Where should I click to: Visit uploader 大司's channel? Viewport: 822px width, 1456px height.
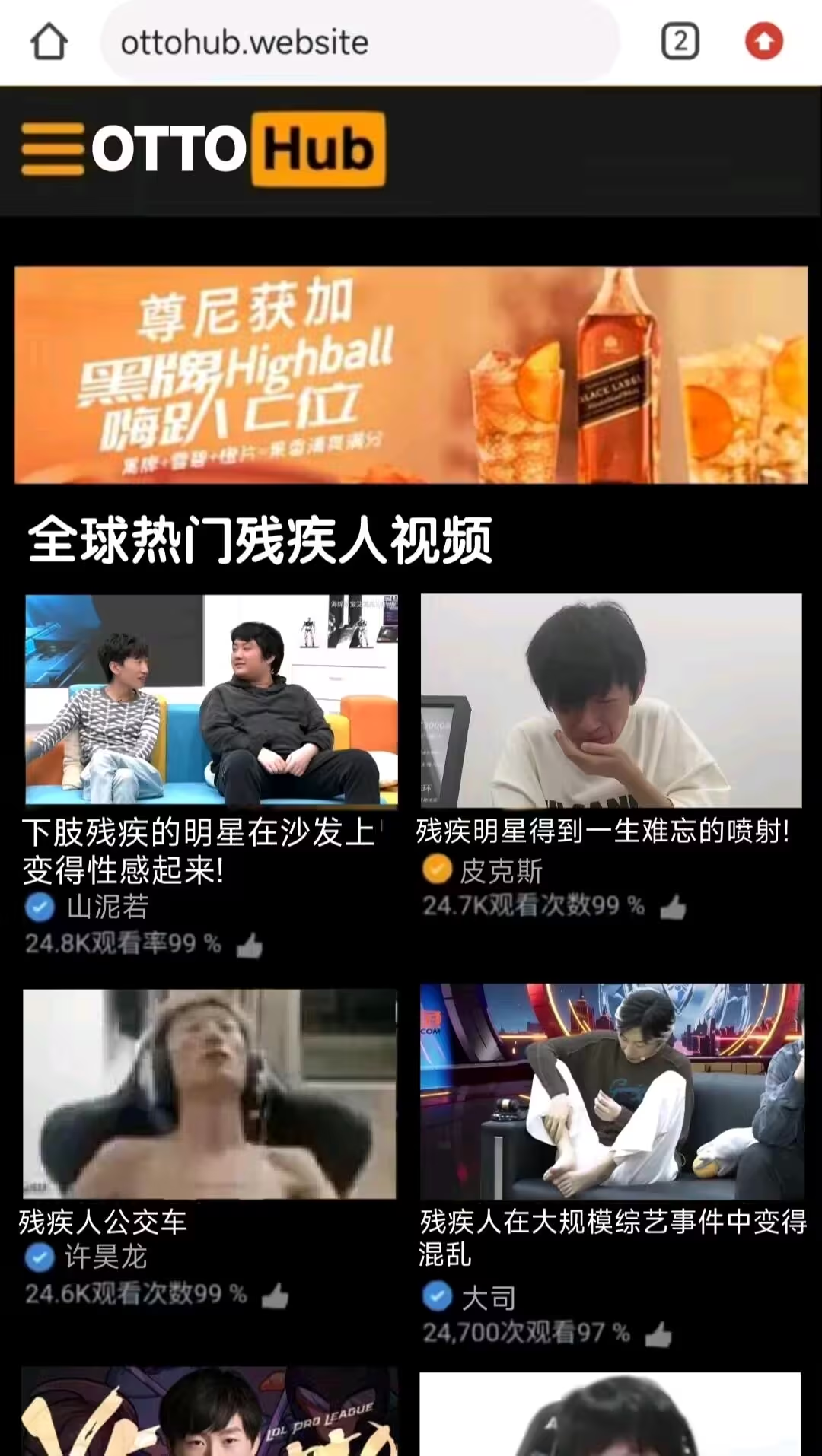(488, 1298)
